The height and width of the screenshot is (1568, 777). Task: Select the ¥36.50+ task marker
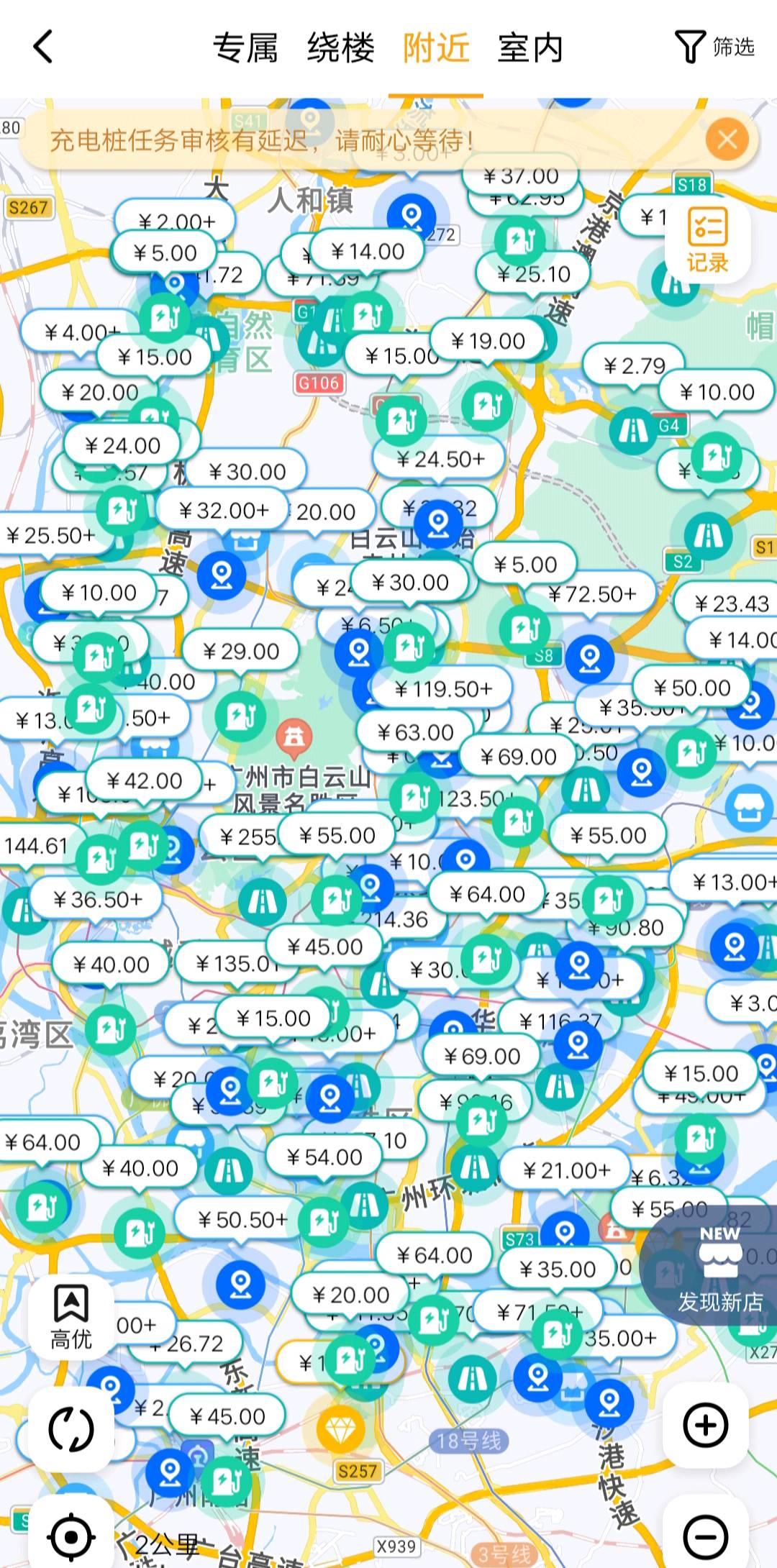tap(97, 899)
